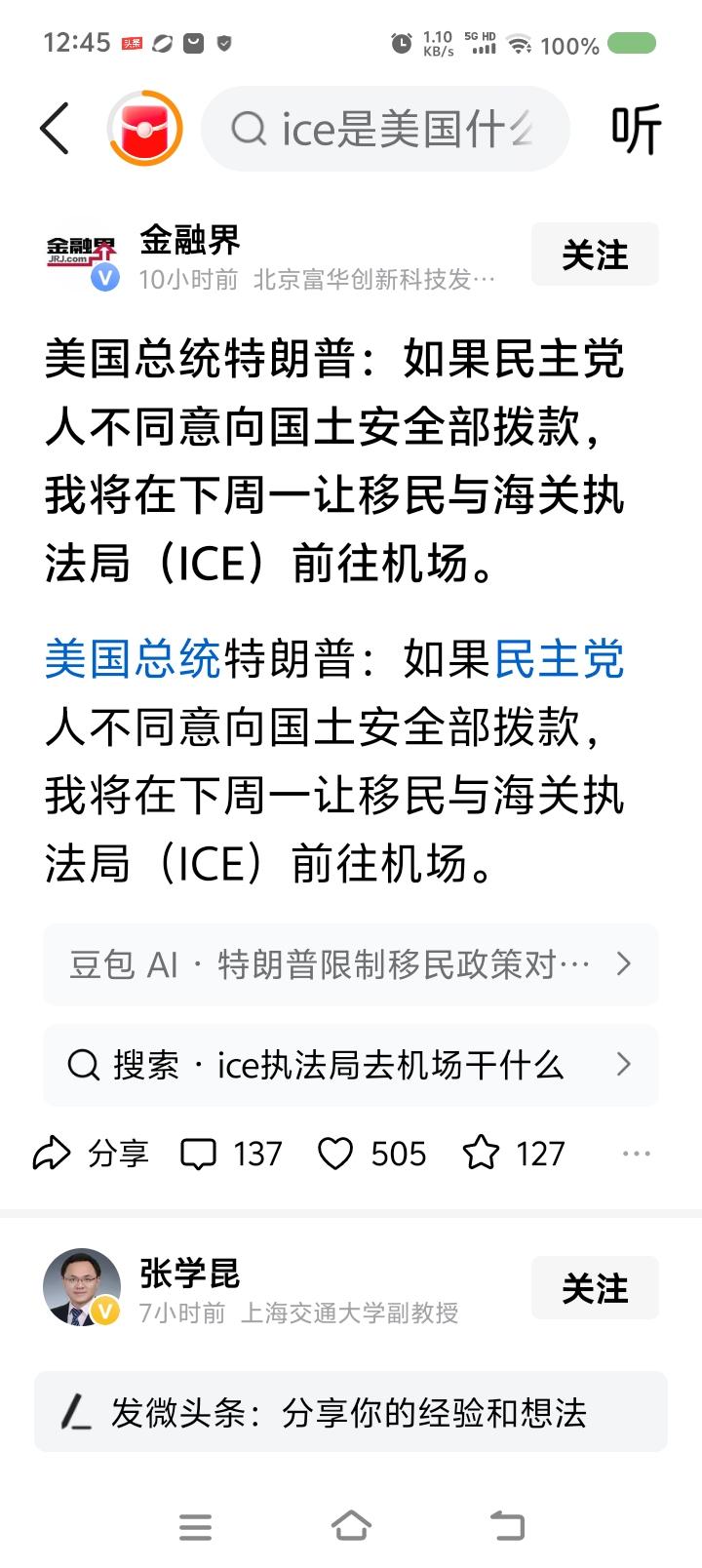Toggle like on the post with the heart
The image size is (702, 1568).
(x=337, y=1154)
